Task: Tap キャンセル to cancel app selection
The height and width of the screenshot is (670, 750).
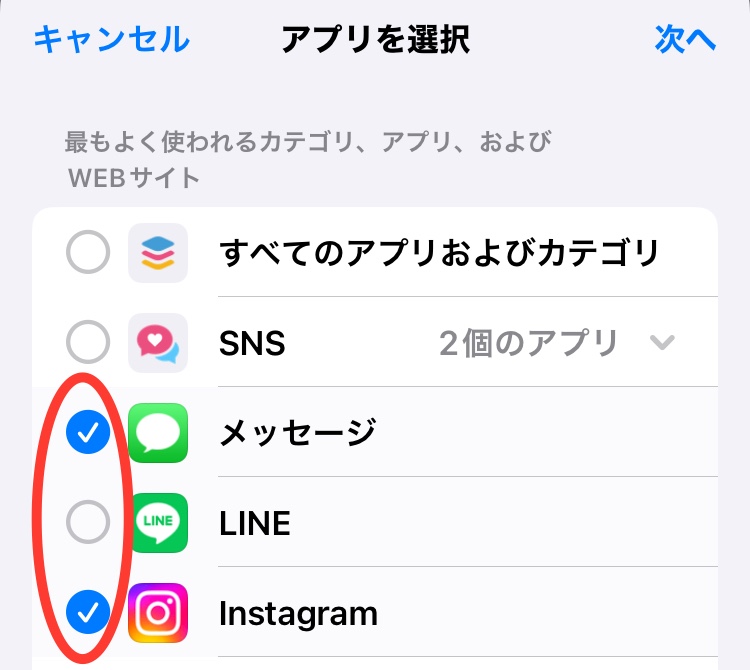Action: tap(111, 39)
